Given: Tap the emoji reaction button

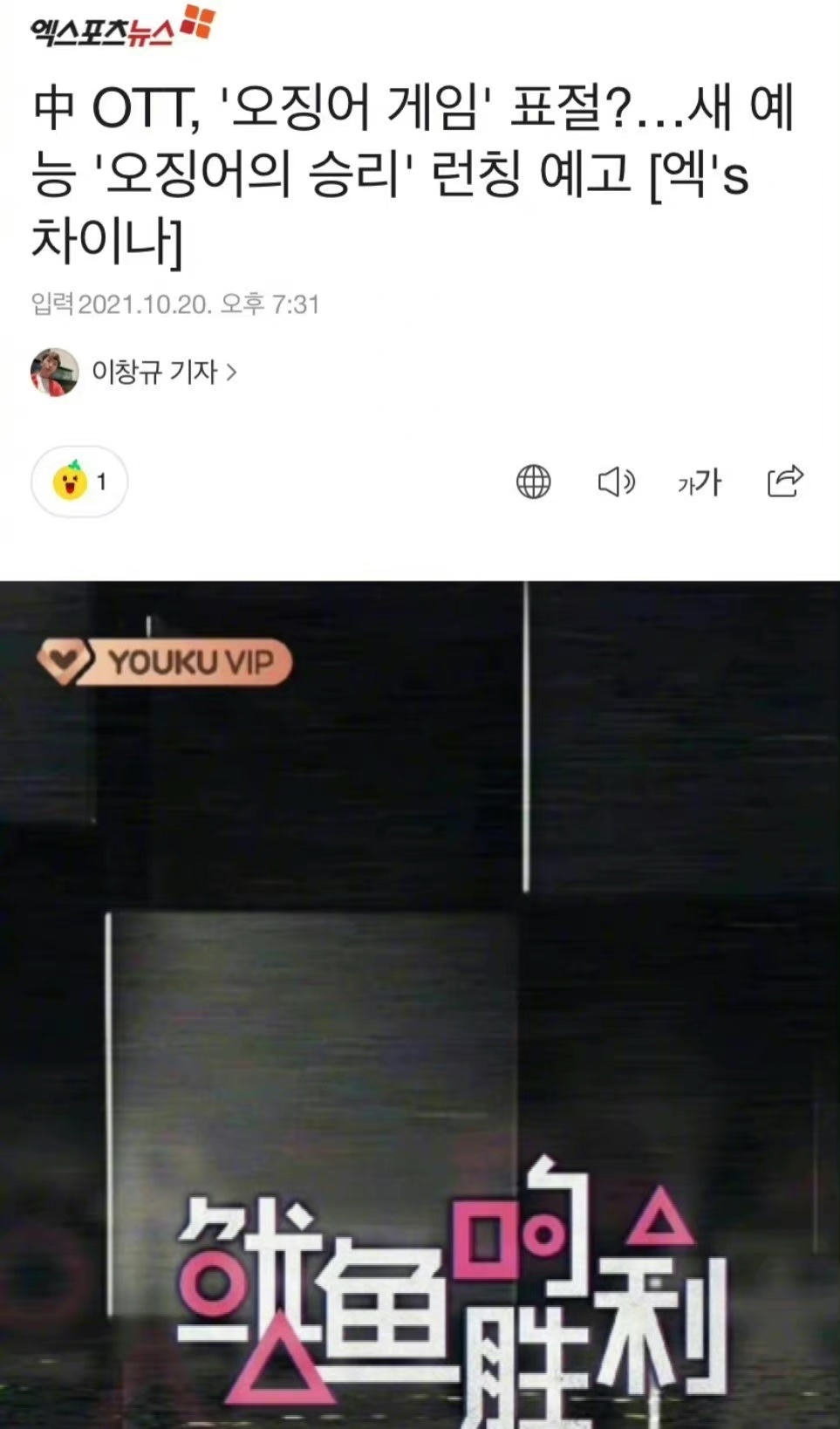Looking at the screenshot, I should (x=79, y=482).
